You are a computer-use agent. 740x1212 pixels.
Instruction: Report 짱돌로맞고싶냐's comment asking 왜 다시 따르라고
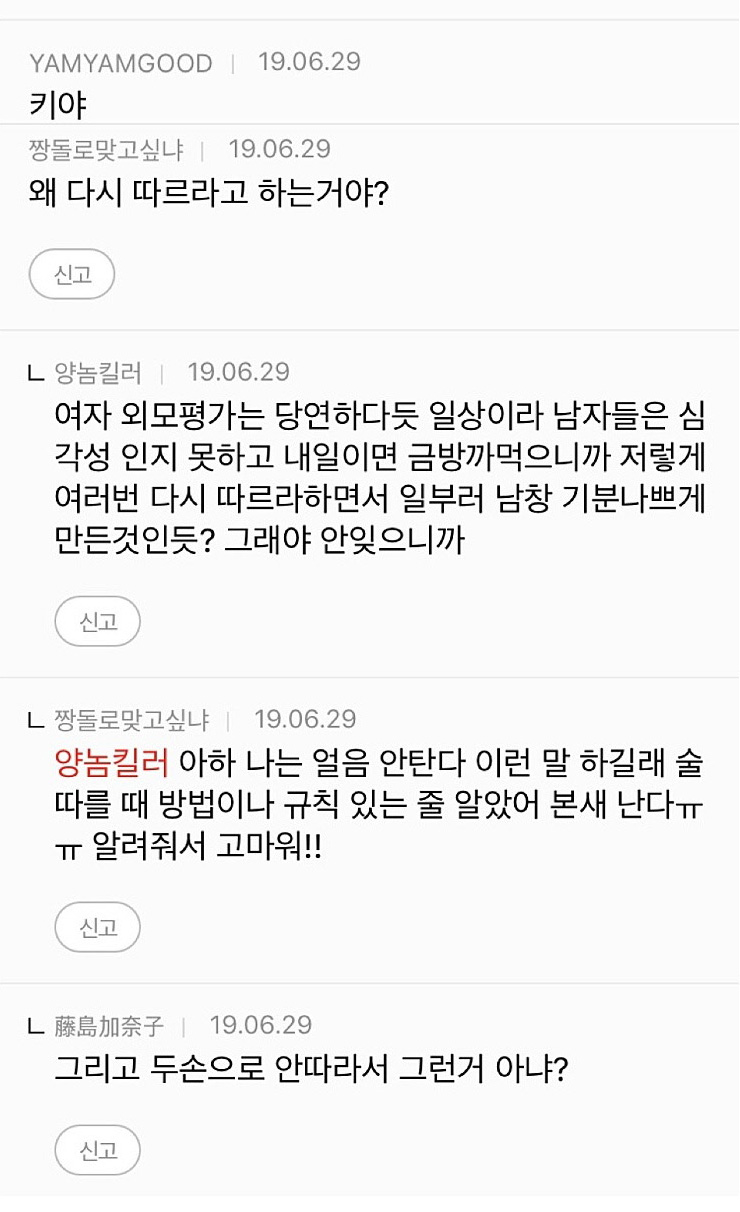(x=71, y=274)
